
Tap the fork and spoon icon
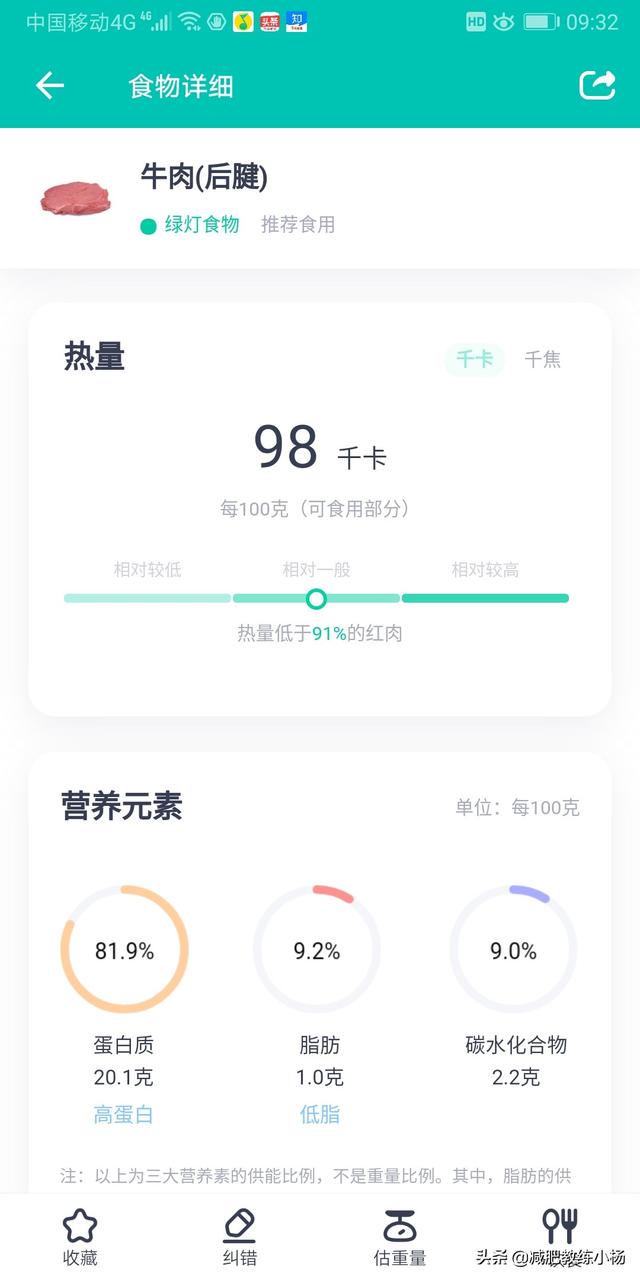[x=559, y=1226]
